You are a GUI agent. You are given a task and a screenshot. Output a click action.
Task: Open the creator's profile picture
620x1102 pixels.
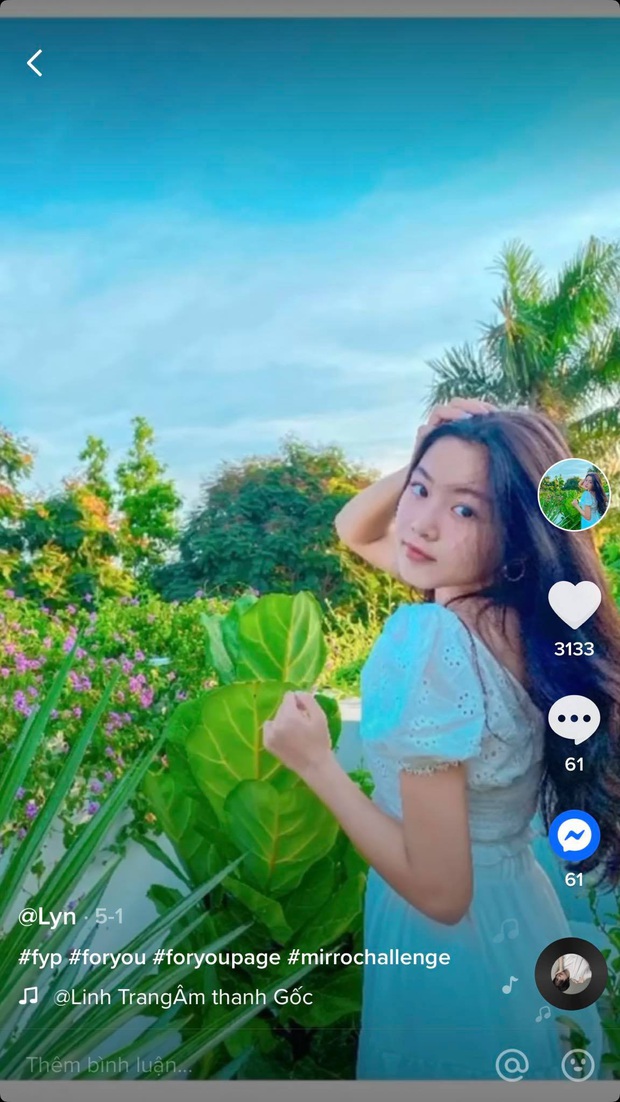[x=574, y=494]
